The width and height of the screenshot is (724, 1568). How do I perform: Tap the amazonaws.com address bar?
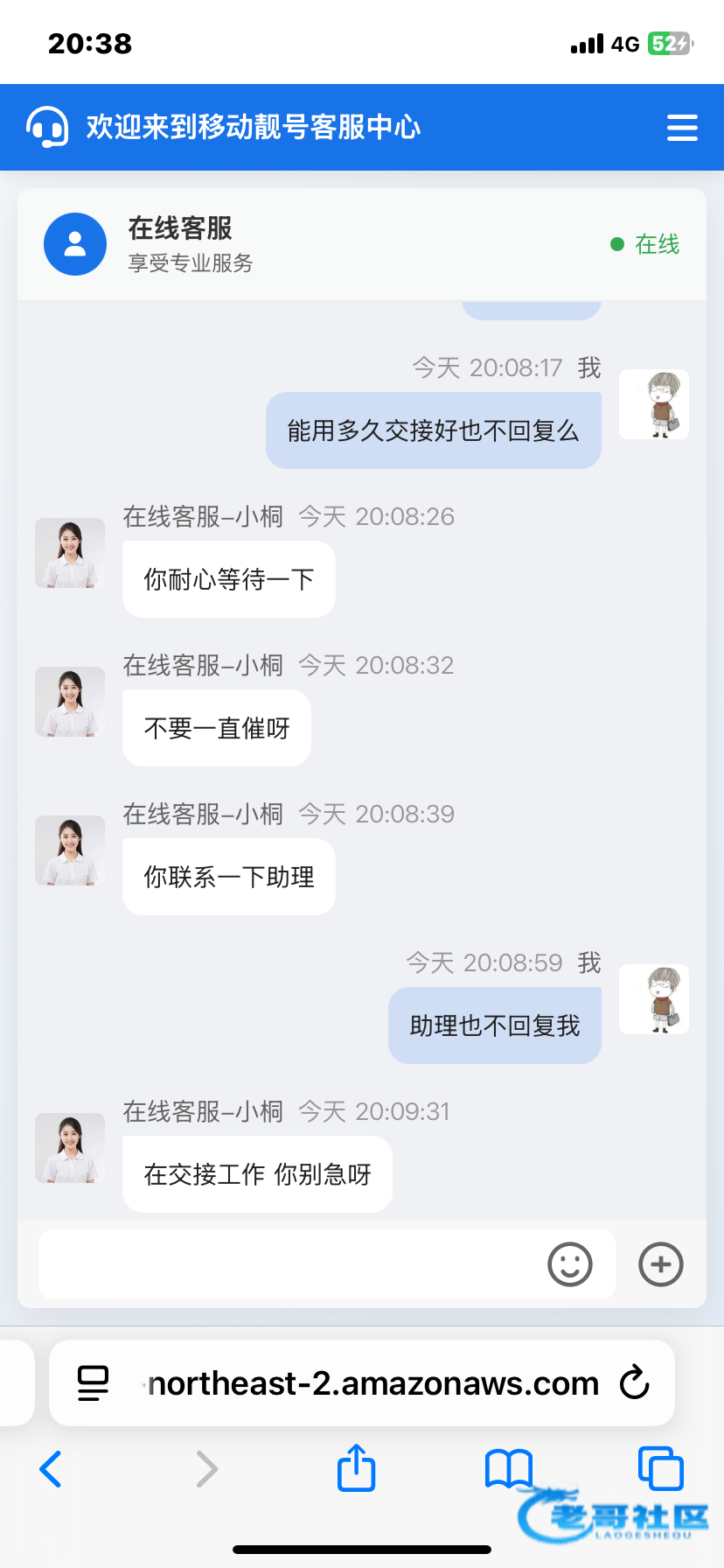[x=373, y=1383]
